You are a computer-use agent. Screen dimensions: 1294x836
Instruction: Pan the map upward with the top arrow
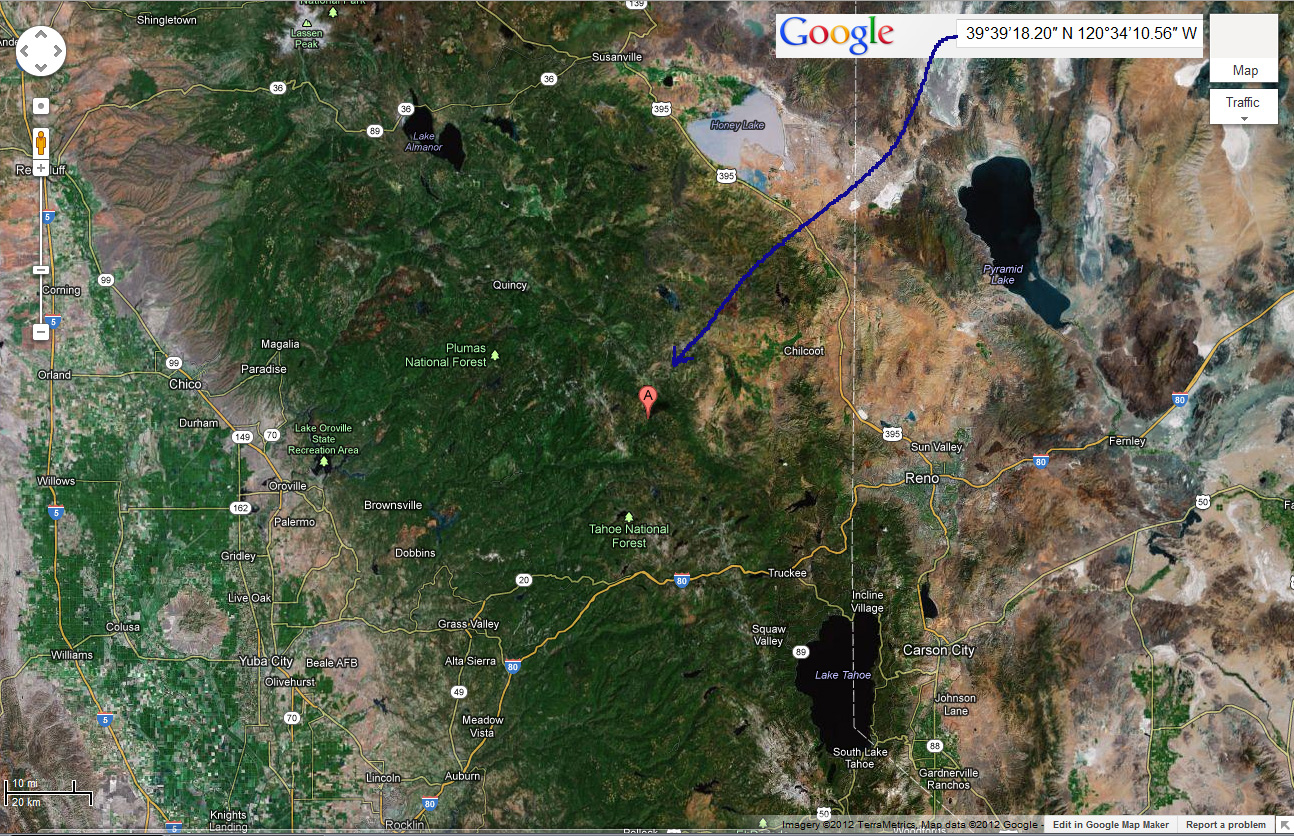point(41,35)
